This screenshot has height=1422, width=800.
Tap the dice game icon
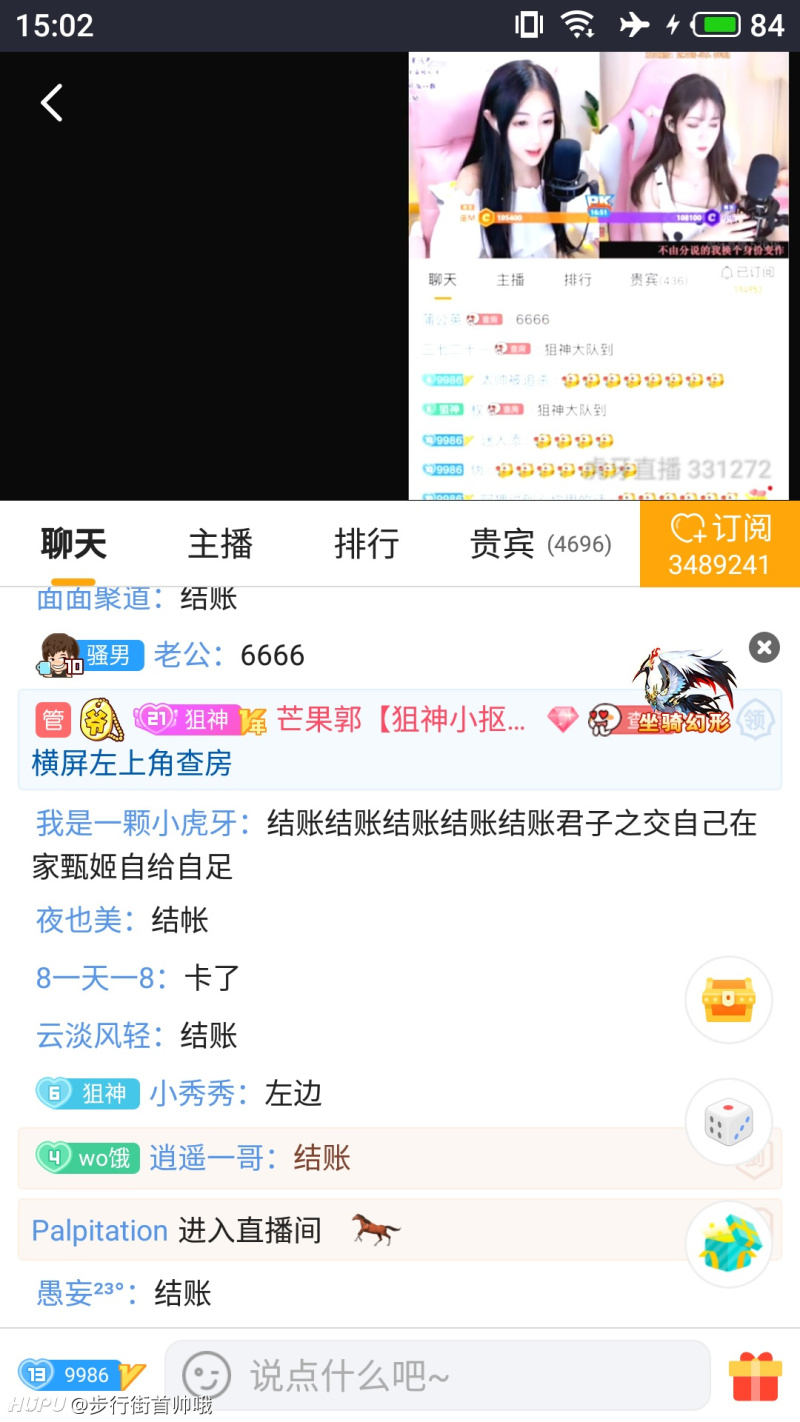tap(728, 1121)
